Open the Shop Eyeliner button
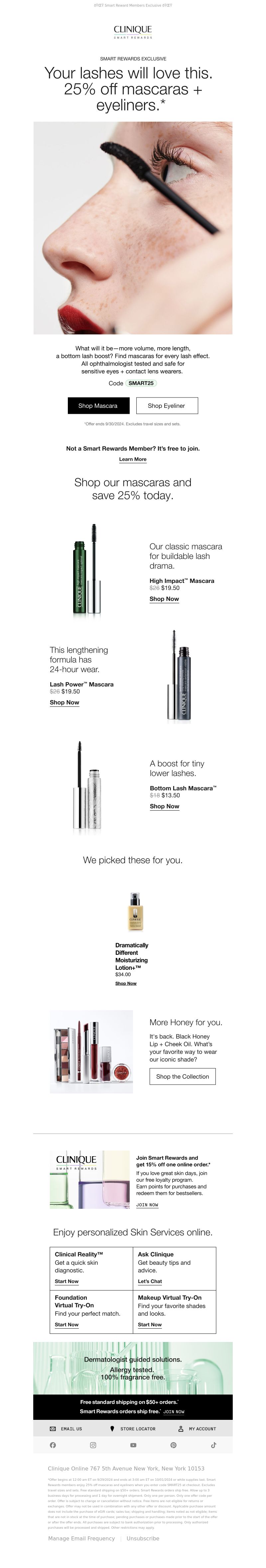This screenshot has width=266, height=1568. click(166, 405)
